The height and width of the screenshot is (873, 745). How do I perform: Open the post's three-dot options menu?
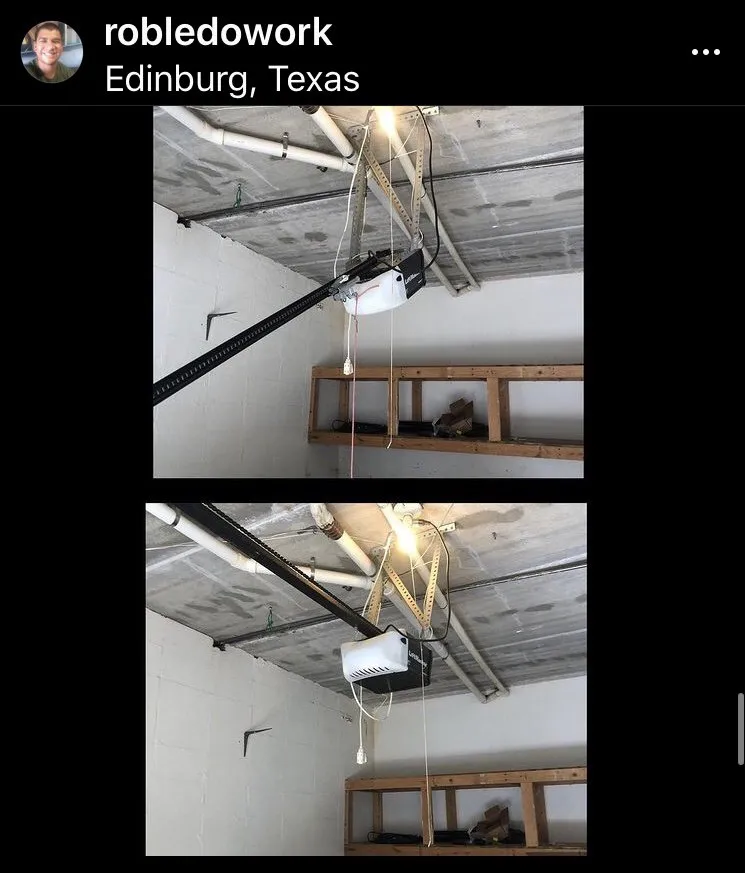click(x=706, y=52)
